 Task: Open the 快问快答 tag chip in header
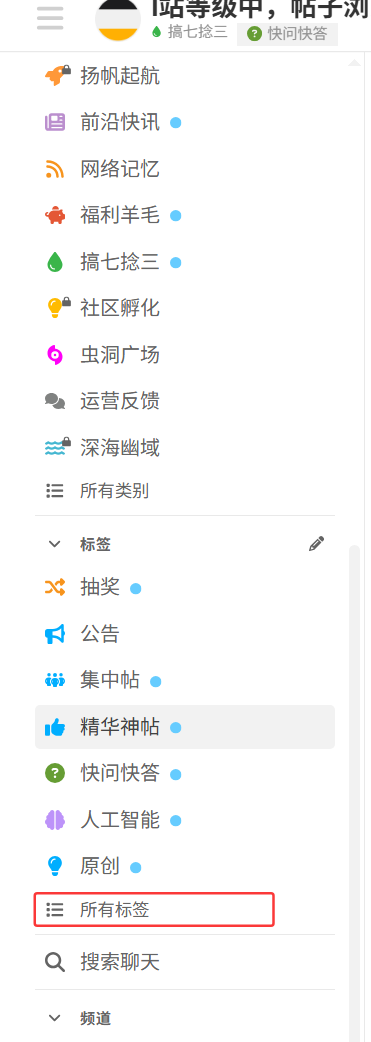[x=287, y=34]
